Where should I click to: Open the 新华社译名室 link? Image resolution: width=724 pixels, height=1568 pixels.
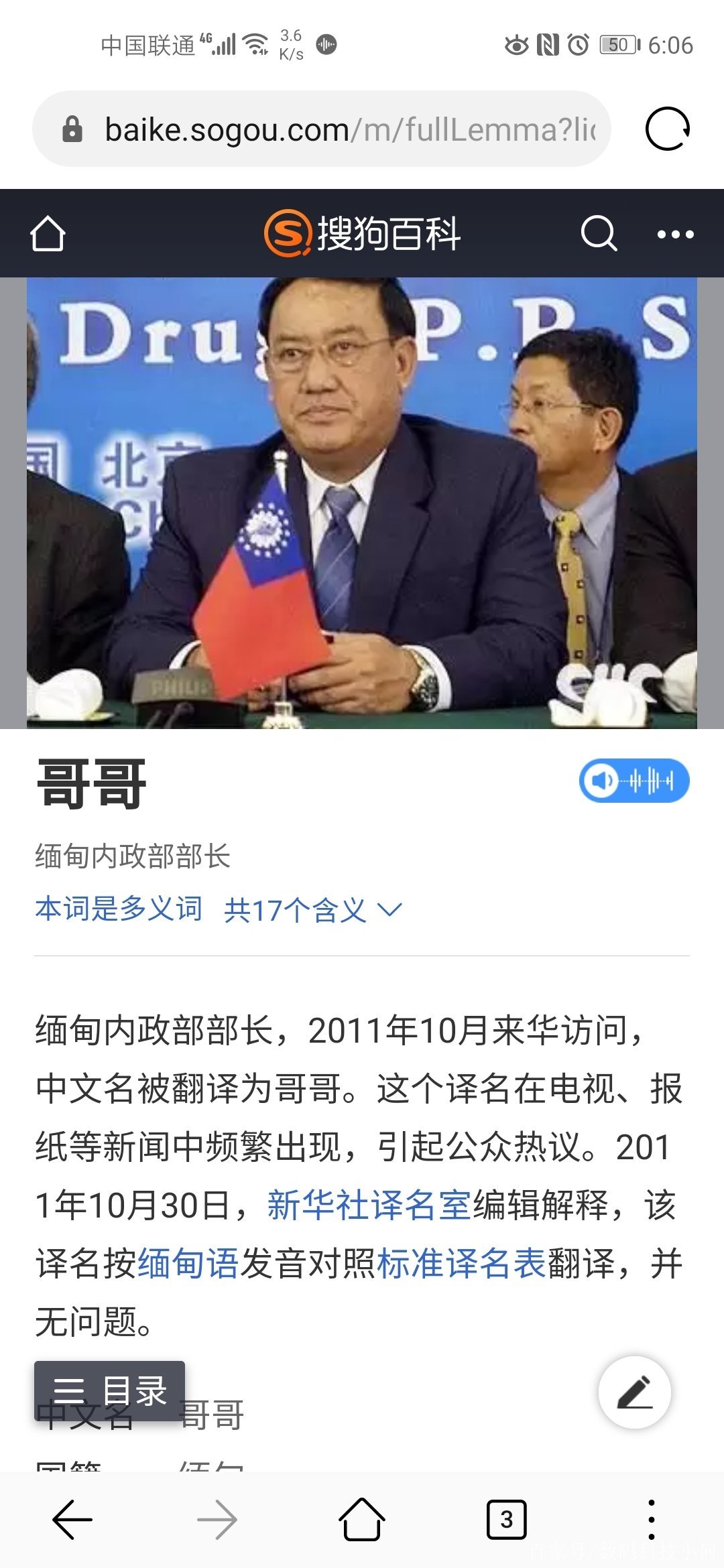[369, 1205]
